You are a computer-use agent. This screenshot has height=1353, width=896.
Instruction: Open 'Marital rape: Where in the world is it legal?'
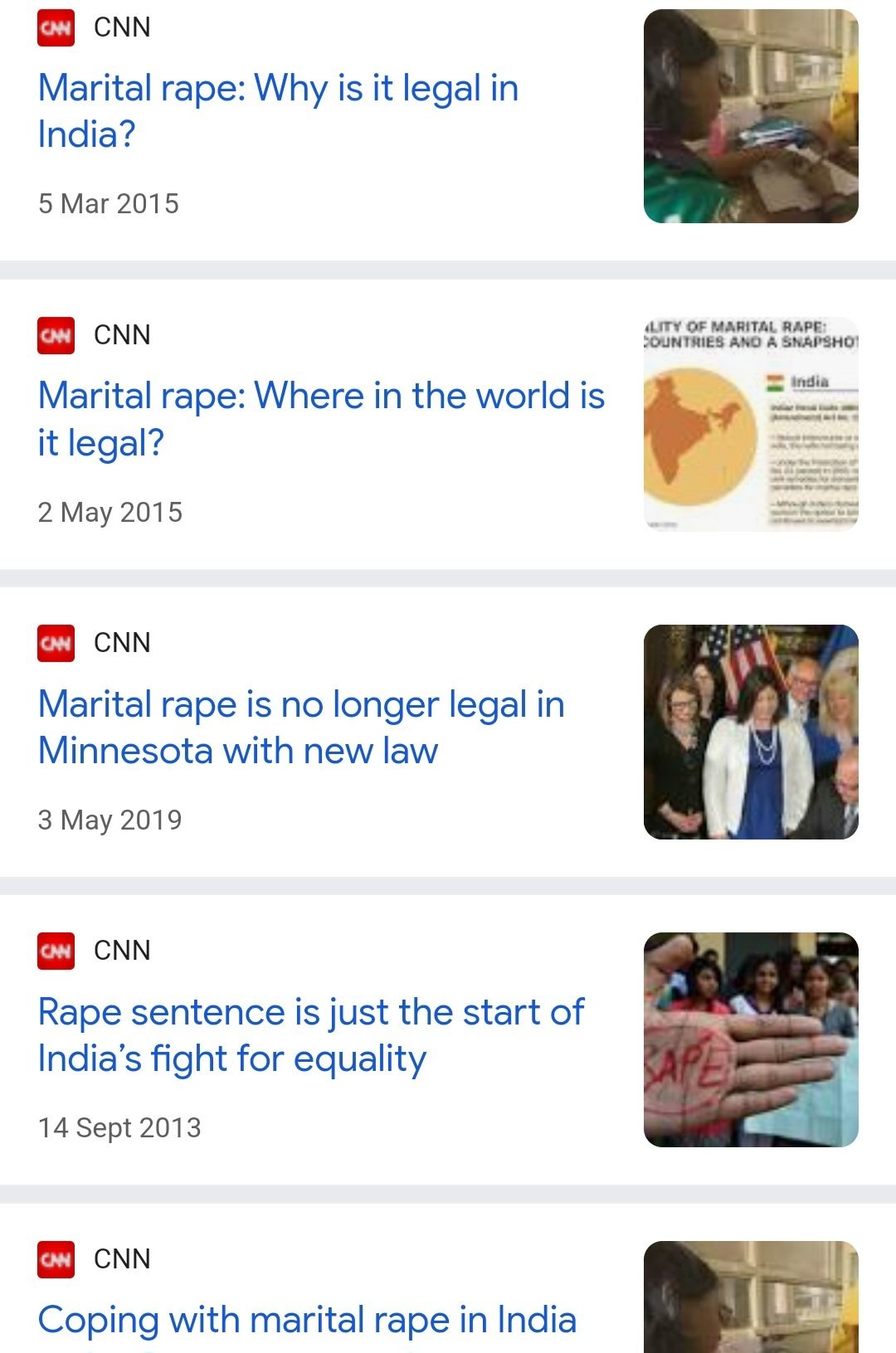[321, 419]
